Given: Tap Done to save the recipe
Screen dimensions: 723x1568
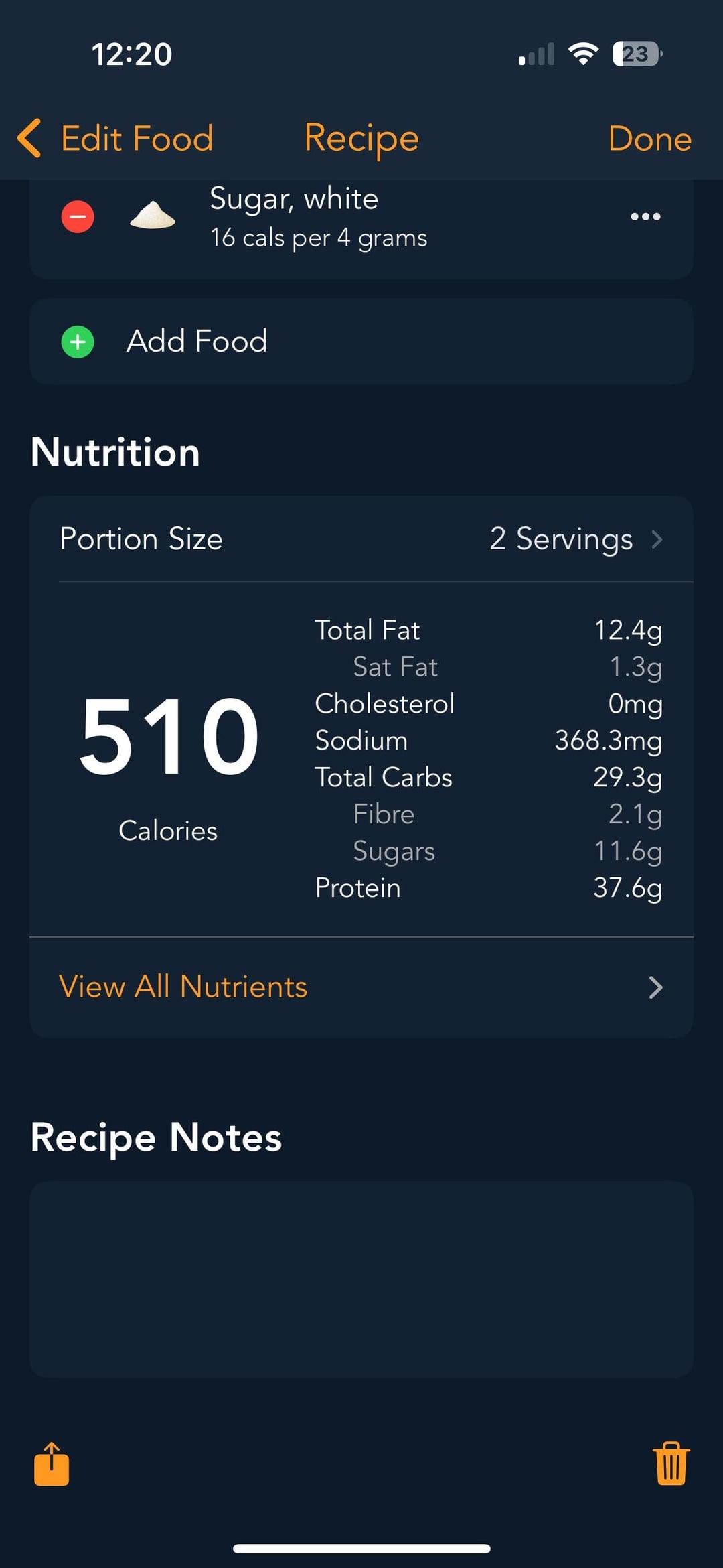Looking at the screenshot, I should pos(649,139).
